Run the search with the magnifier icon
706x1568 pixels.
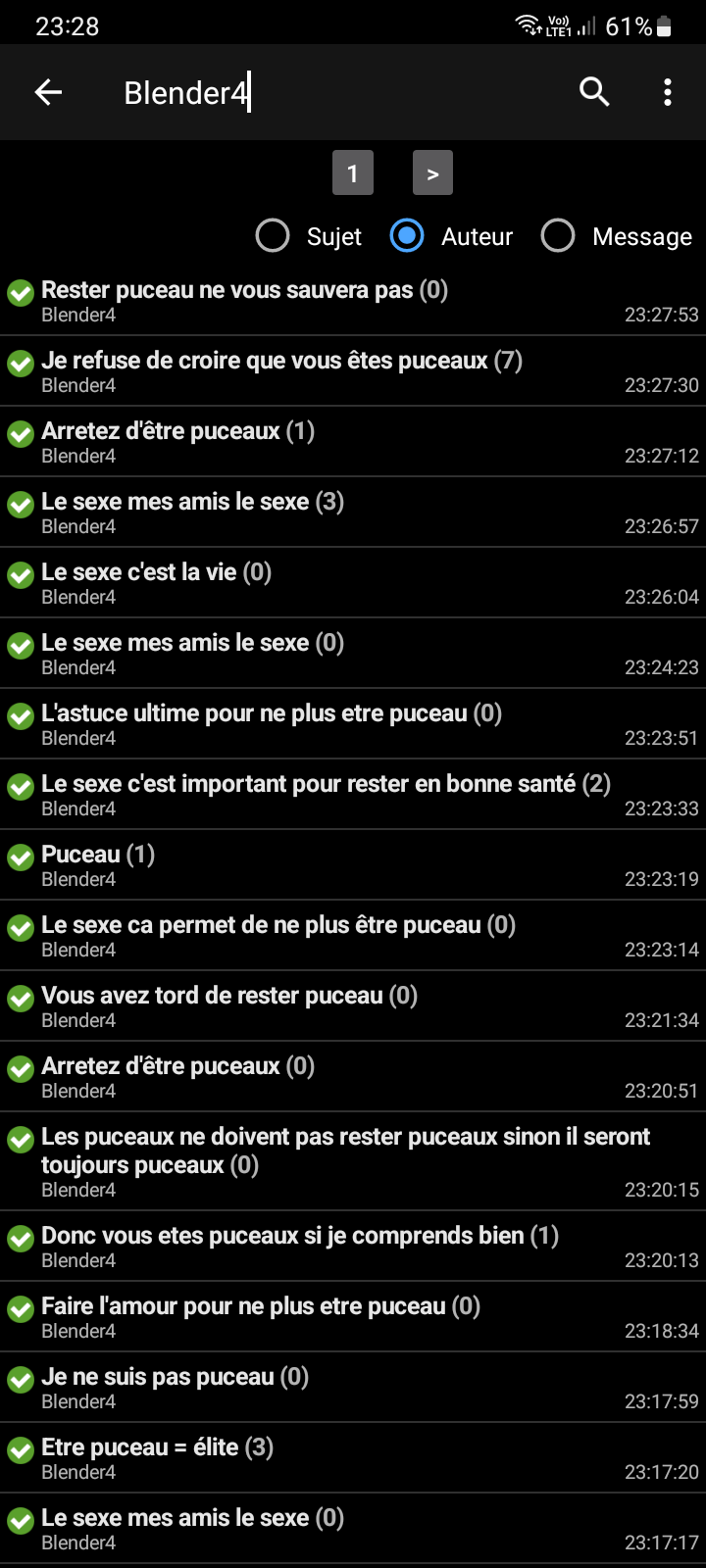[594, 92]
